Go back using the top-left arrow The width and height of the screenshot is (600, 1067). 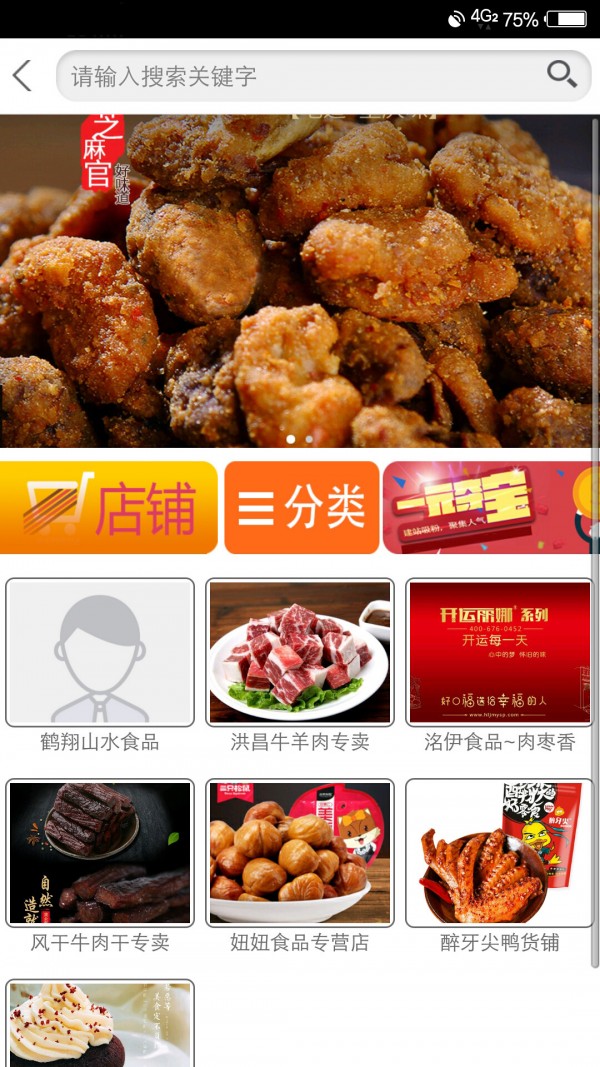[x=22, y=76]
